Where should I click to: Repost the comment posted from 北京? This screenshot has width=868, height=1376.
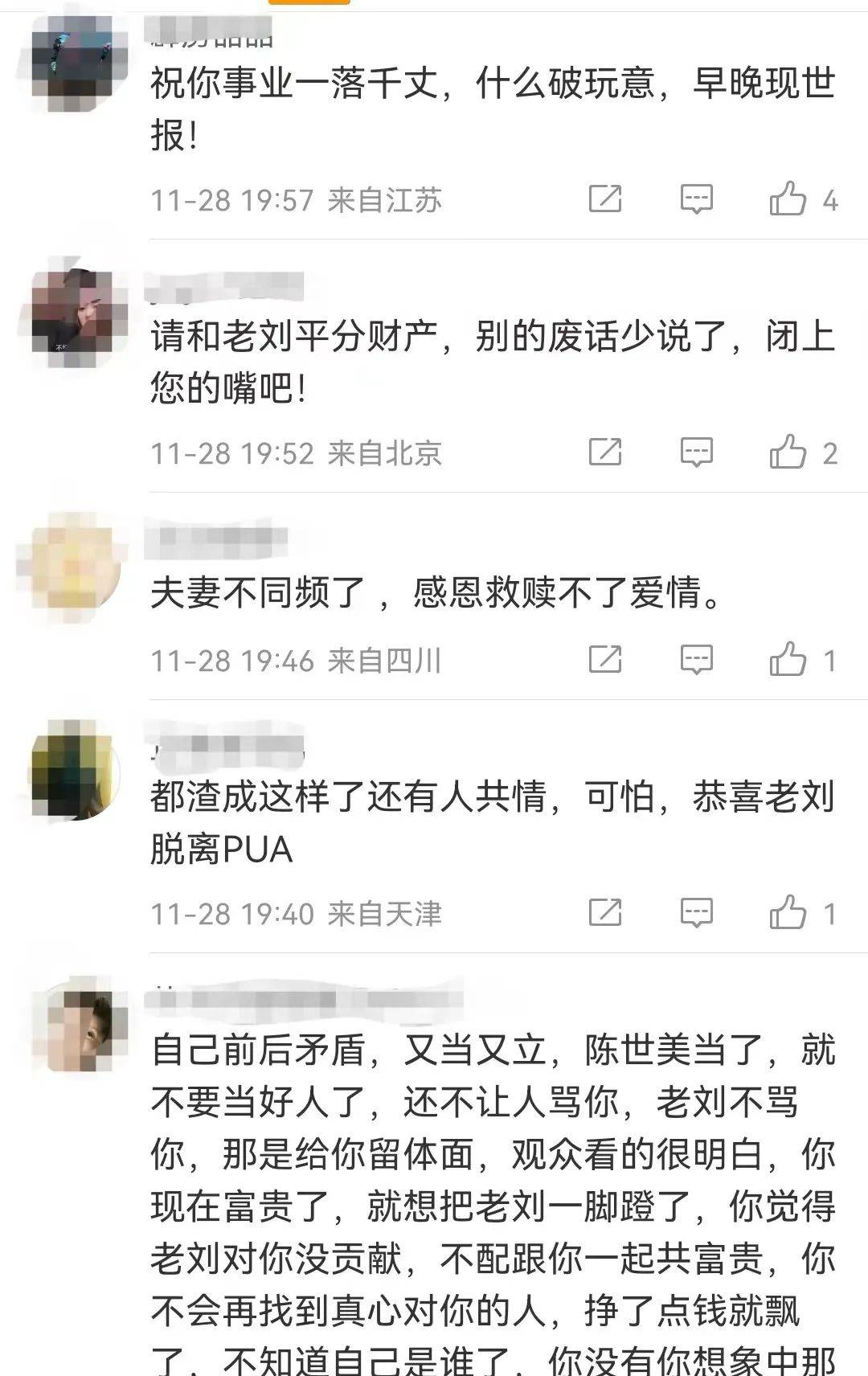click(605, 453)
